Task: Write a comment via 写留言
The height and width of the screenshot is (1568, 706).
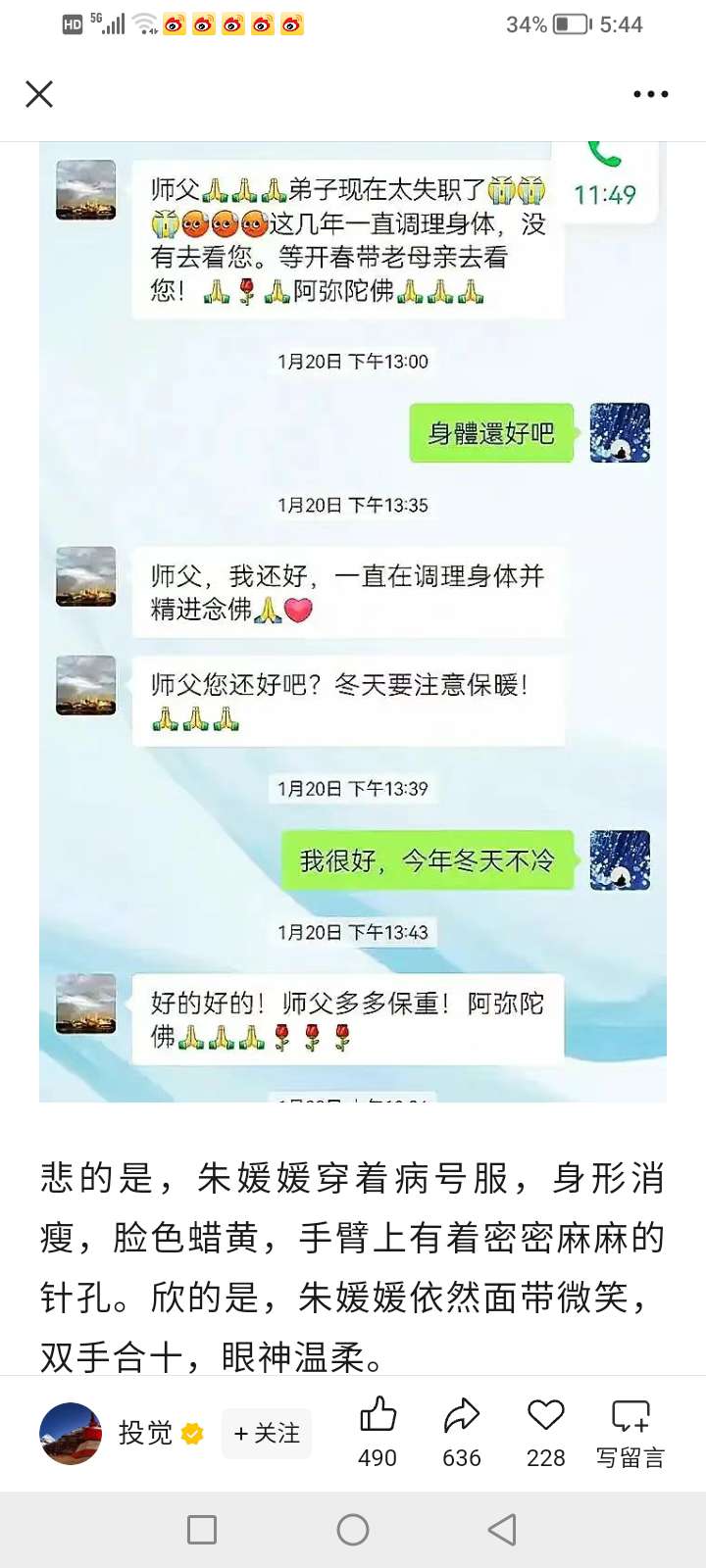Action: click(630, 1432)
